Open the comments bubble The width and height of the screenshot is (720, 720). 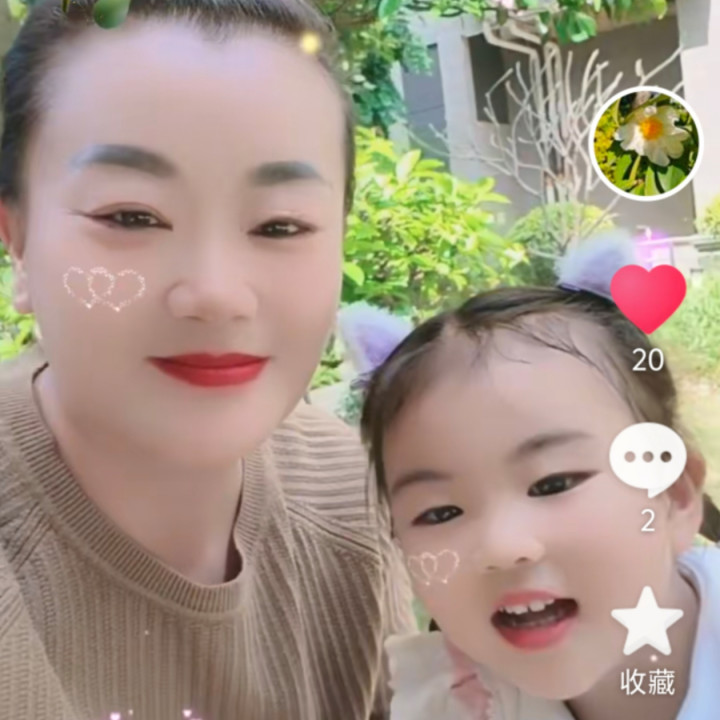pyautogui.click(x=648, y=460)
